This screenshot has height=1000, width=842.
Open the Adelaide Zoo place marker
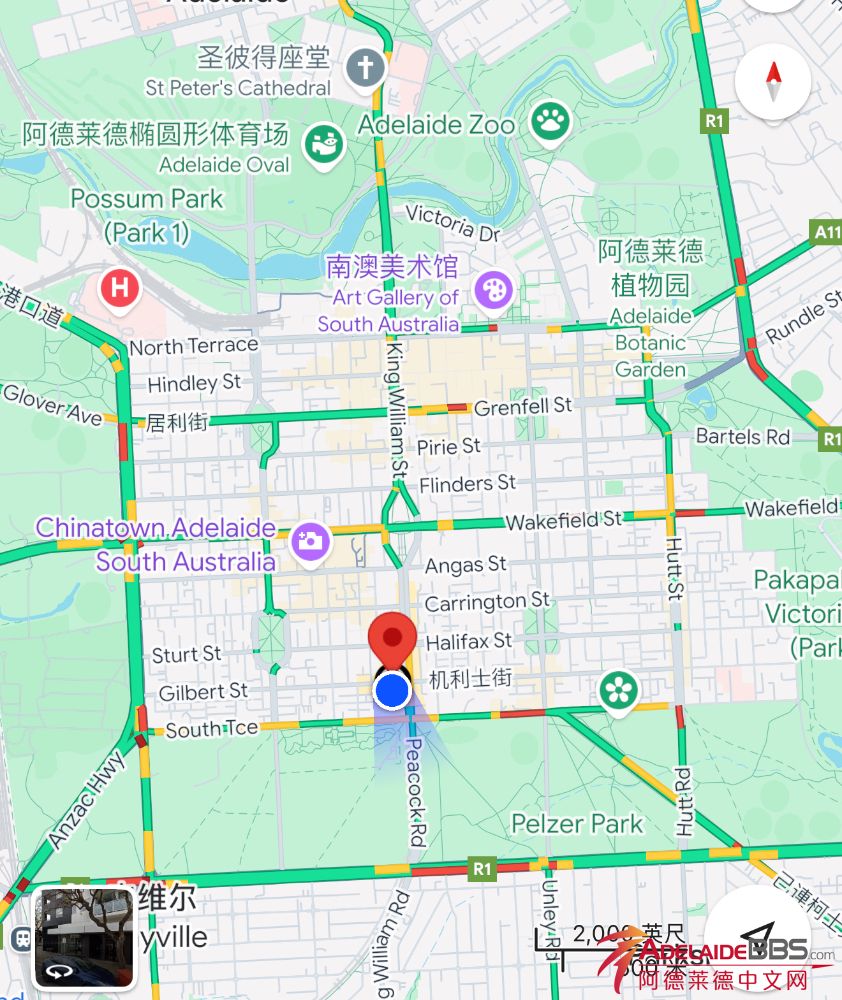(549, 123)
